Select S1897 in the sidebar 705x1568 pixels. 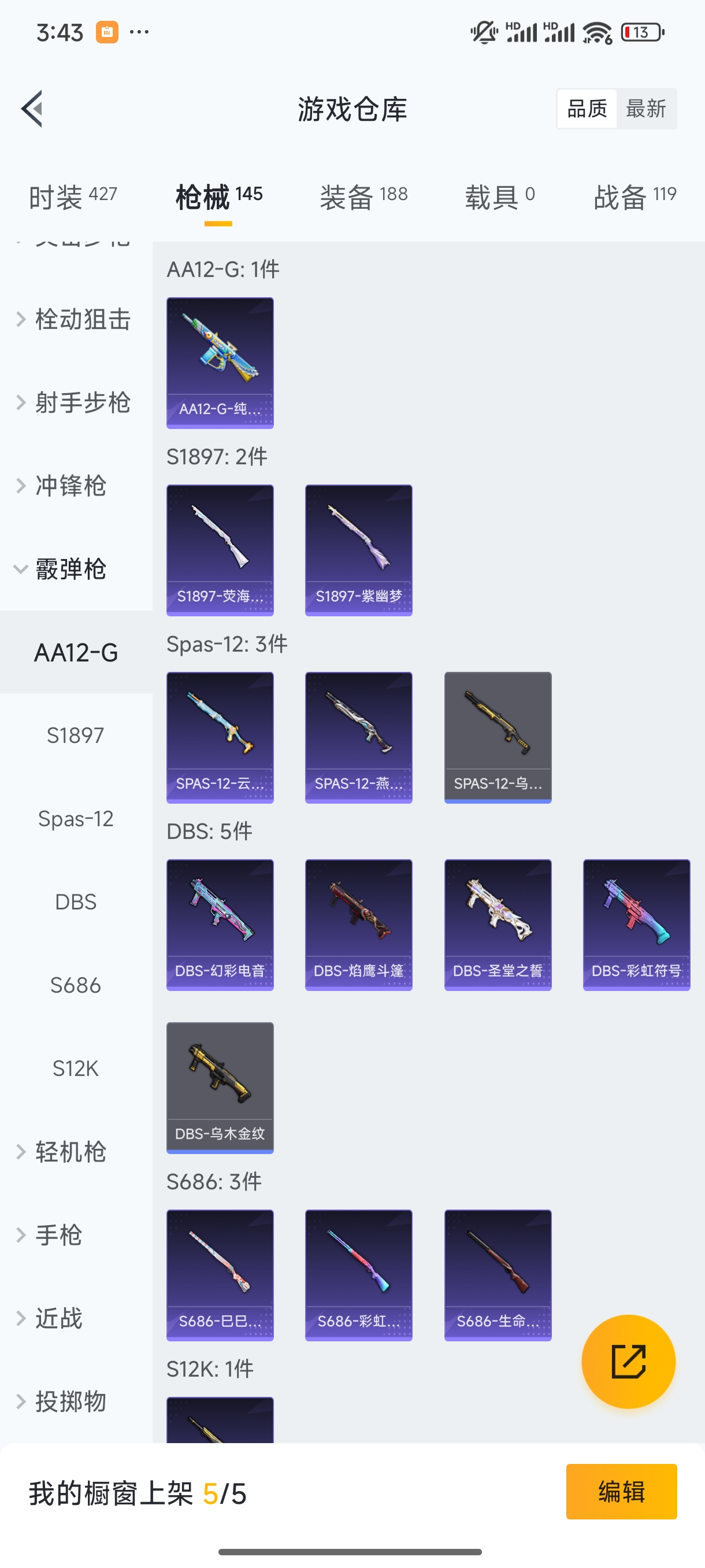[76, 735]
